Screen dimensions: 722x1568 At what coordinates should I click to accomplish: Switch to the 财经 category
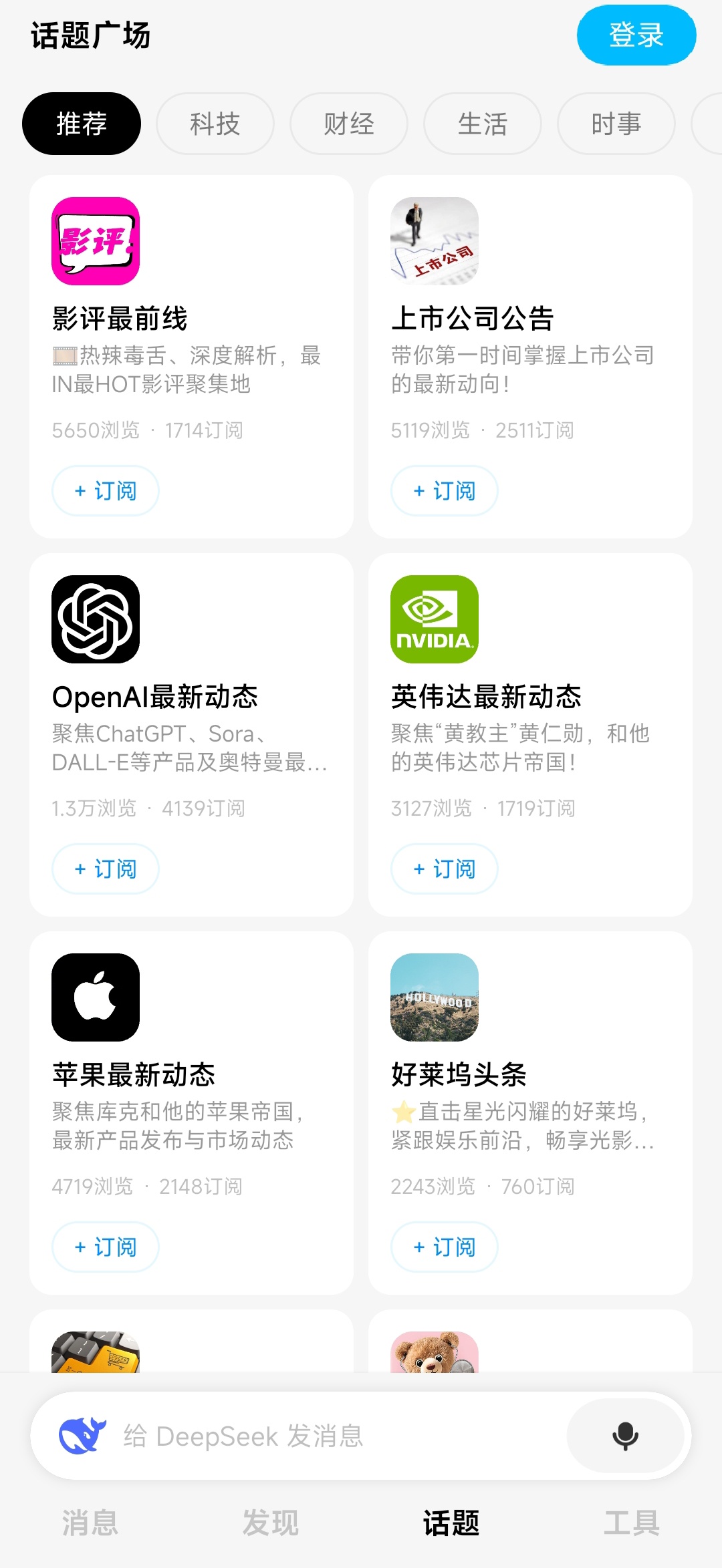pyautogui.click(x=348, y=124)
